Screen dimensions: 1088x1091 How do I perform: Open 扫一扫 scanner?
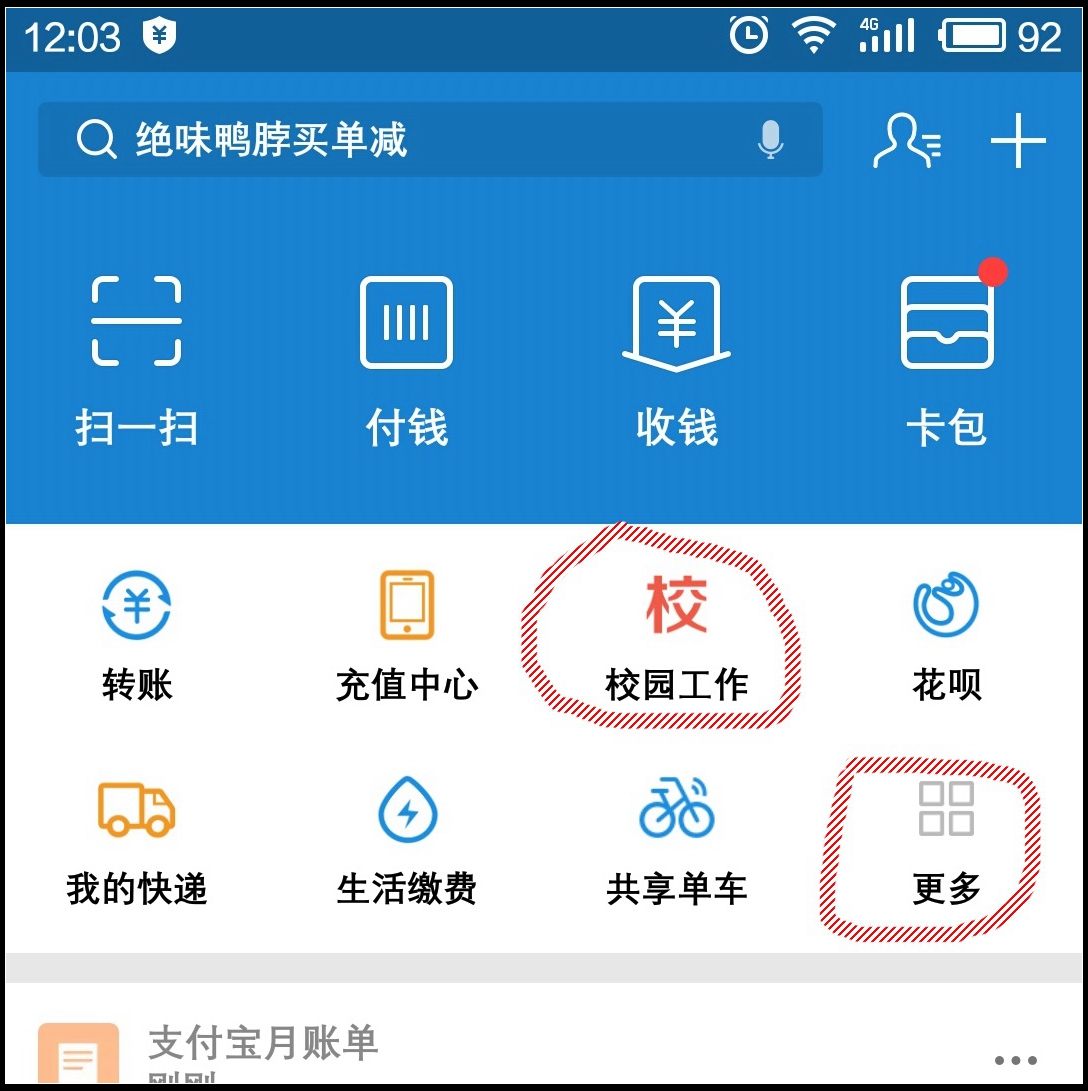[137, 360]
